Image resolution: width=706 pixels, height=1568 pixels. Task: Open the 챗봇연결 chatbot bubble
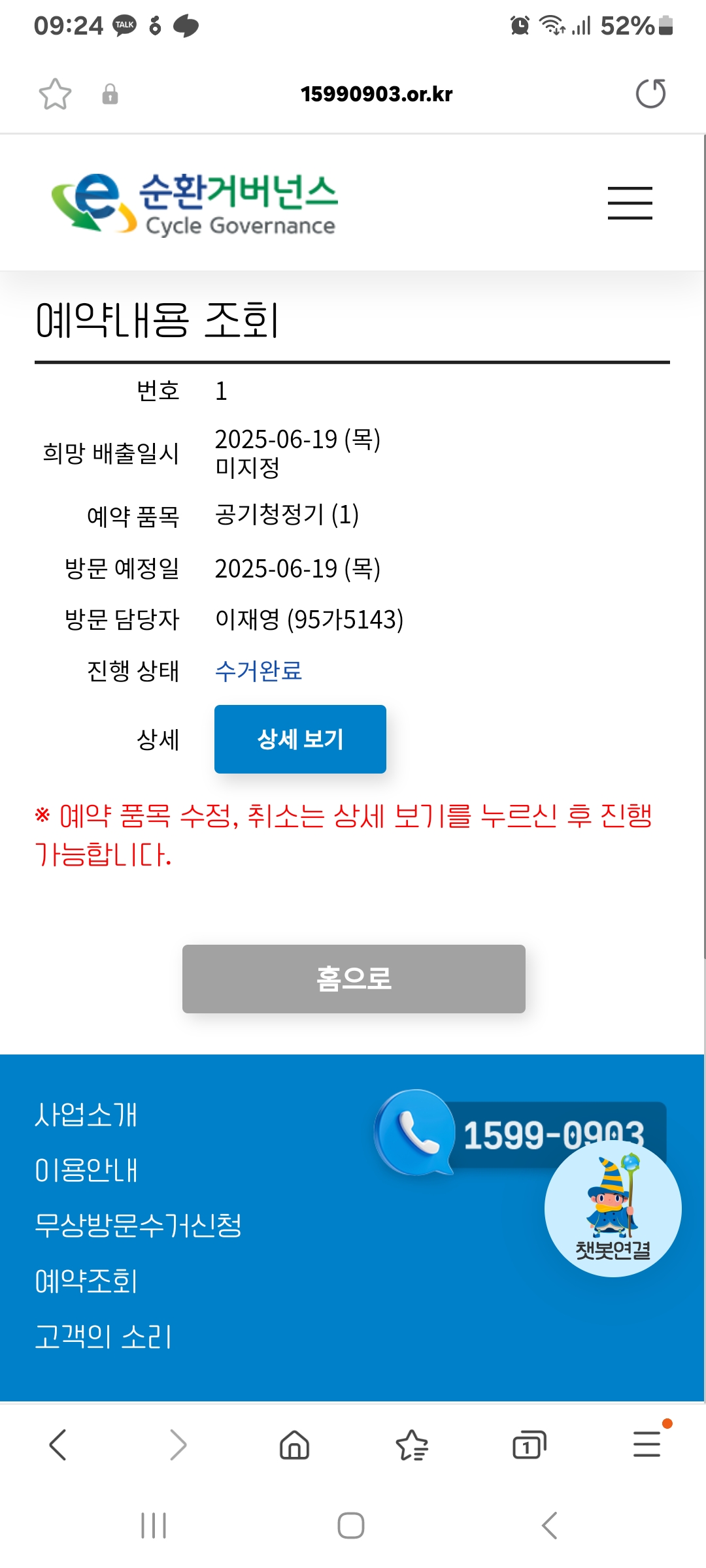(613, 1209)
